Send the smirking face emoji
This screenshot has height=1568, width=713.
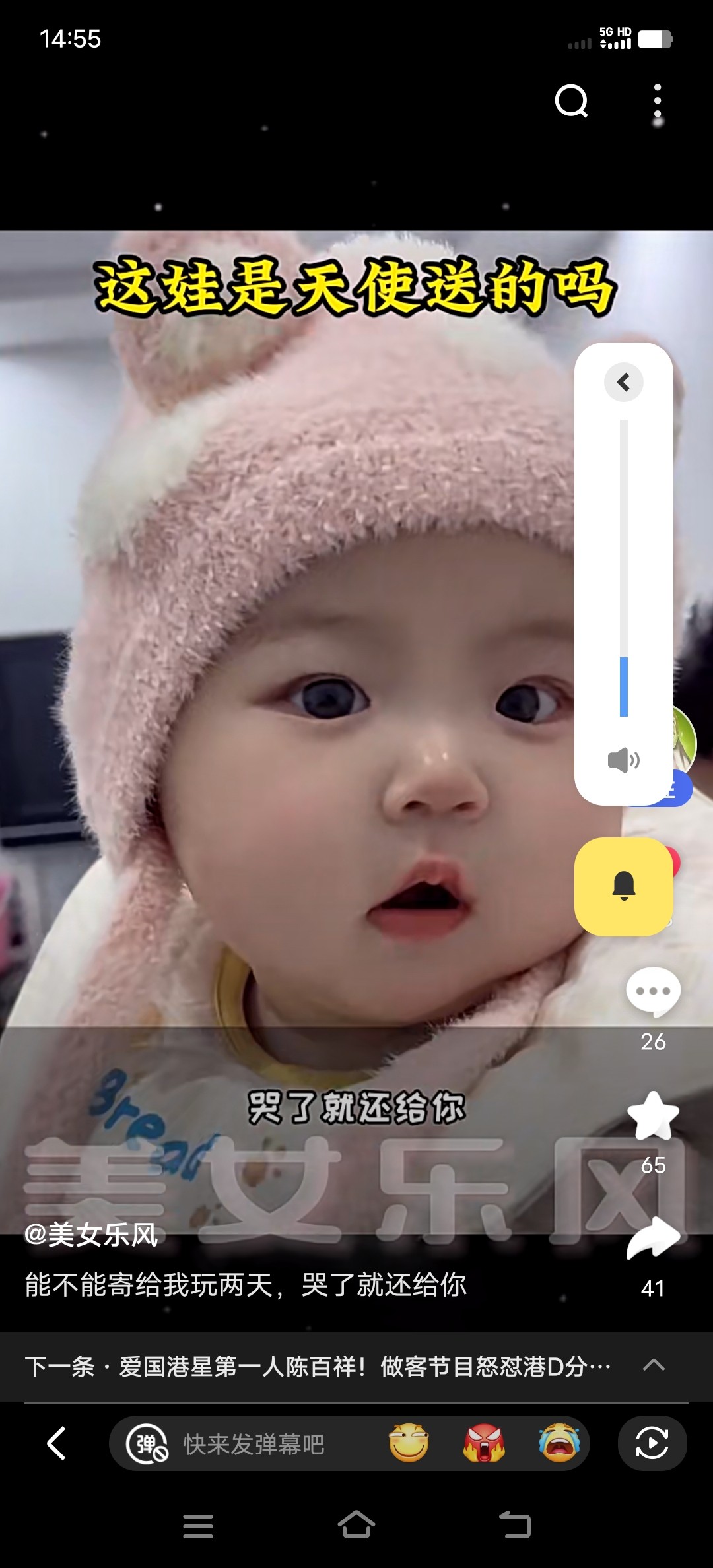[x=409, y=1443]
